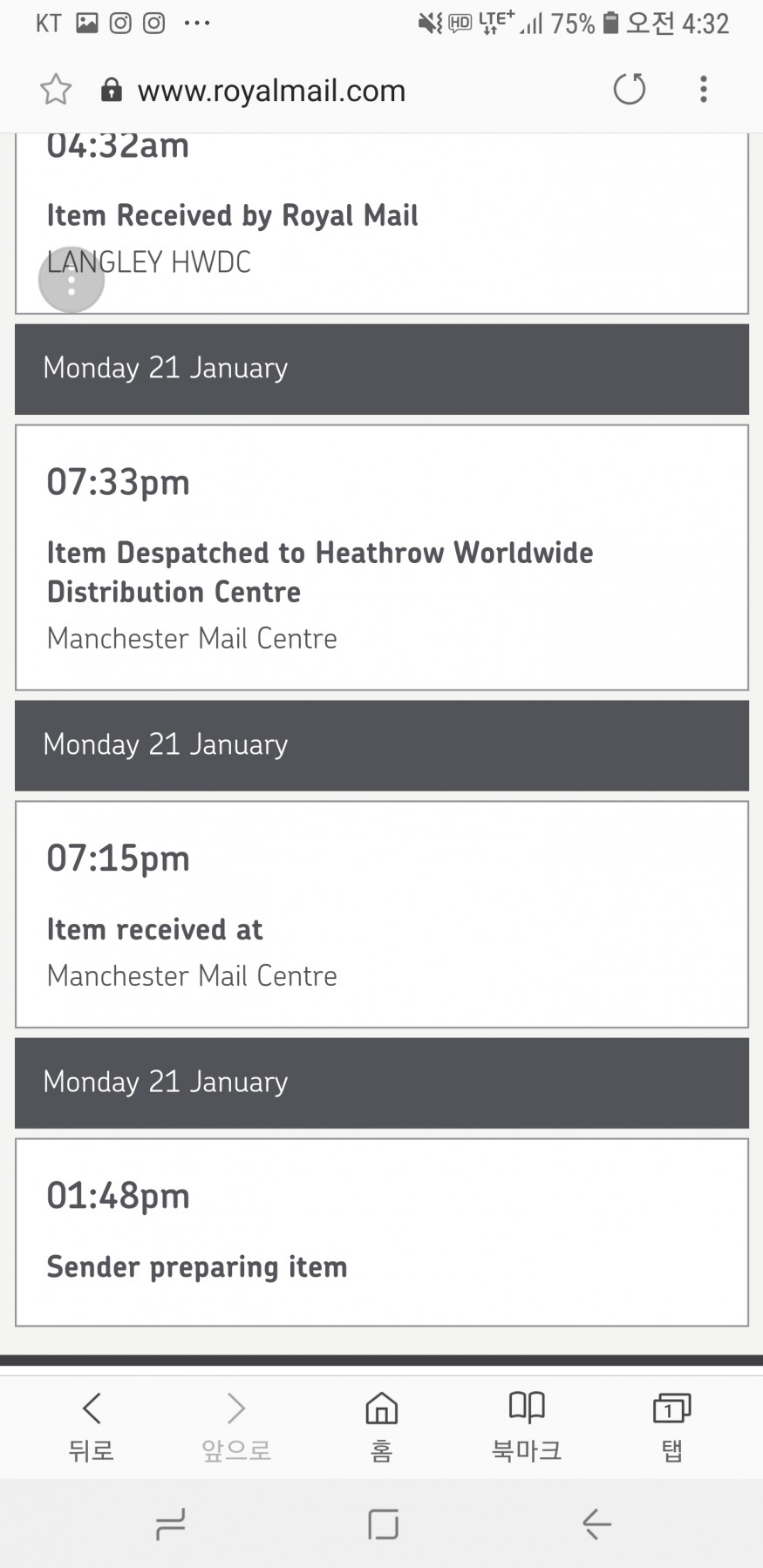763x1568 pixels.
Task: Open the browser overflow menu
Action: point(703,89)
